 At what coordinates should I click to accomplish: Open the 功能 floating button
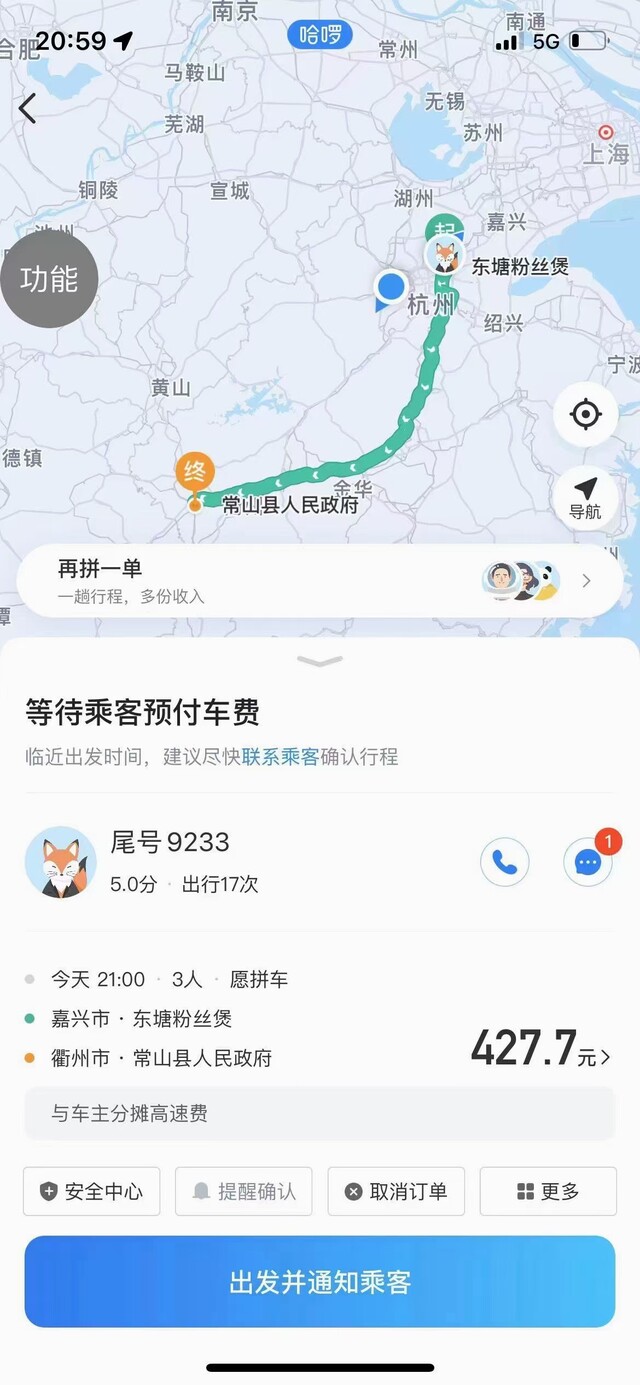(x=48, y=280)
